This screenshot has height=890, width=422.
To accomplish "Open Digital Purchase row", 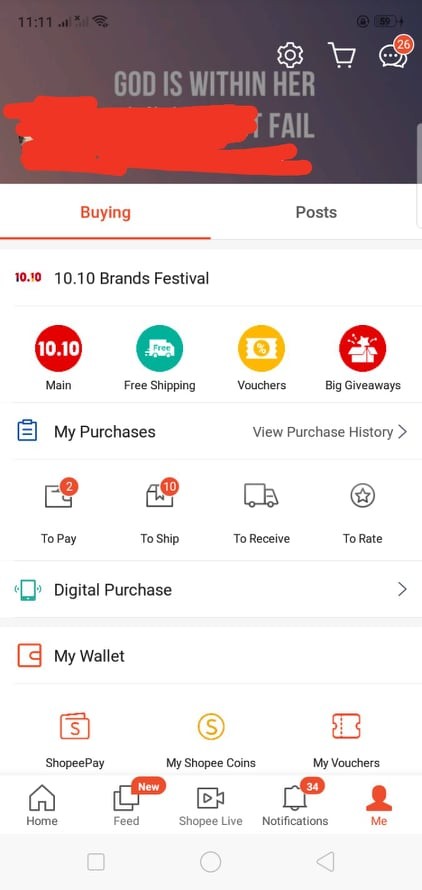I will click(x=211, y=590).
